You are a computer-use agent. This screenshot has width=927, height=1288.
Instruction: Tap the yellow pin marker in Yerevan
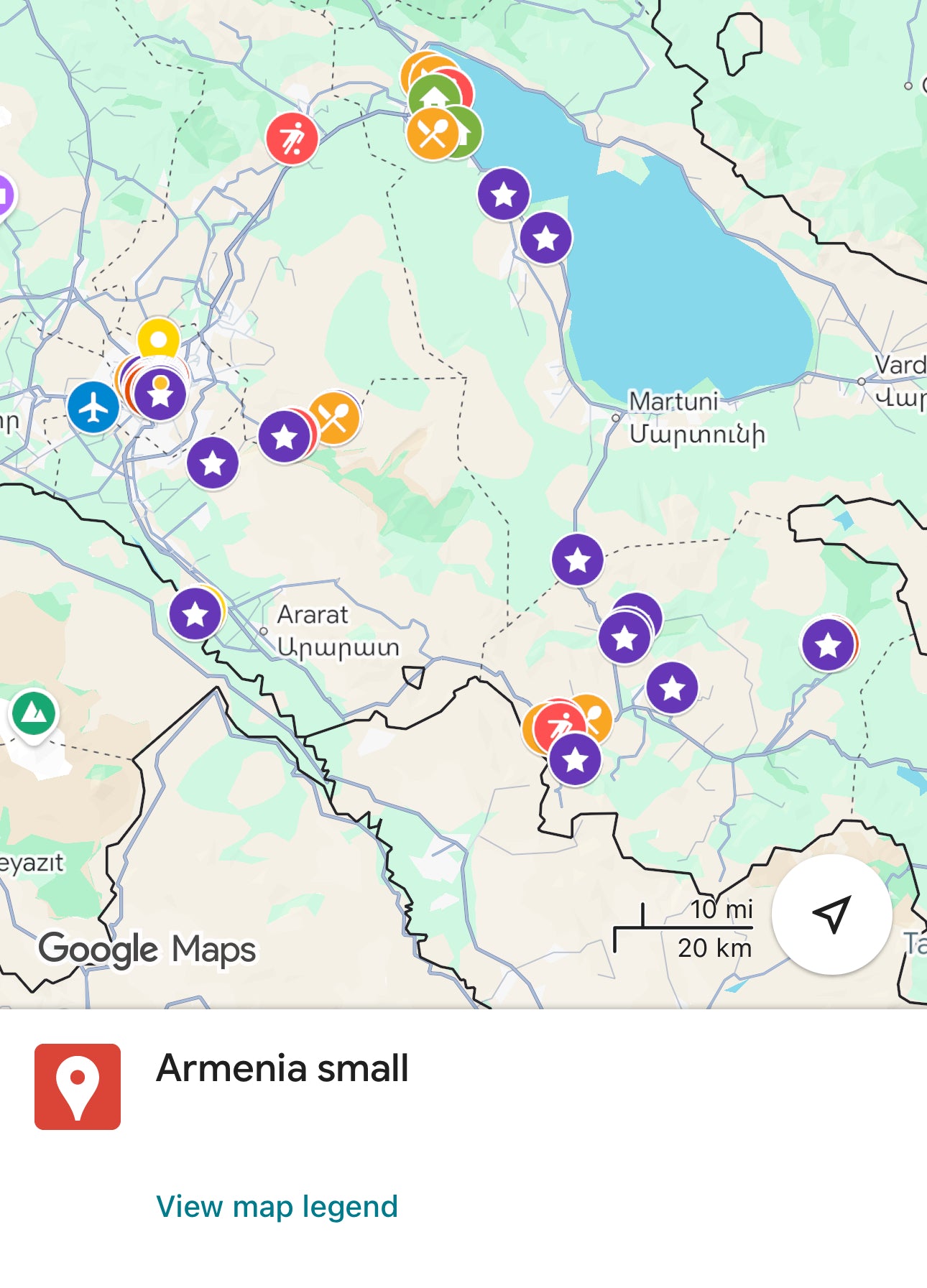click(x=159, y=338)
